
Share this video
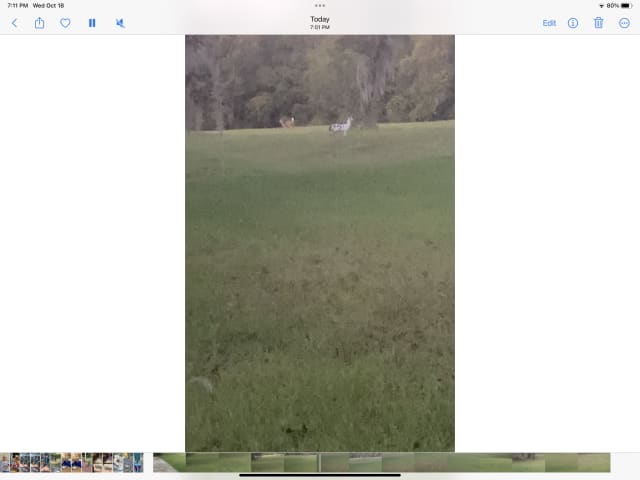(40, 23)
